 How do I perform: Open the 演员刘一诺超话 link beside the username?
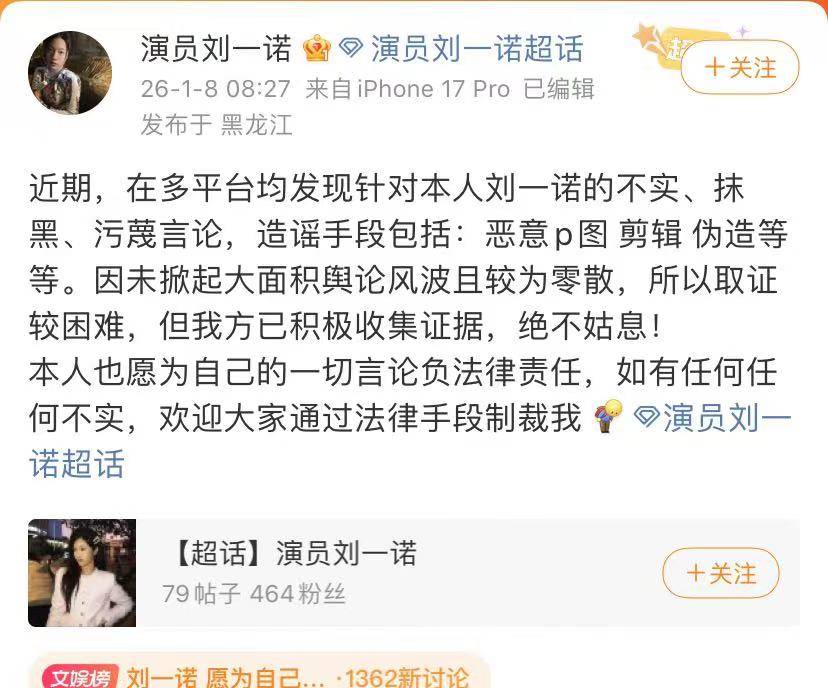coord(476,48)
